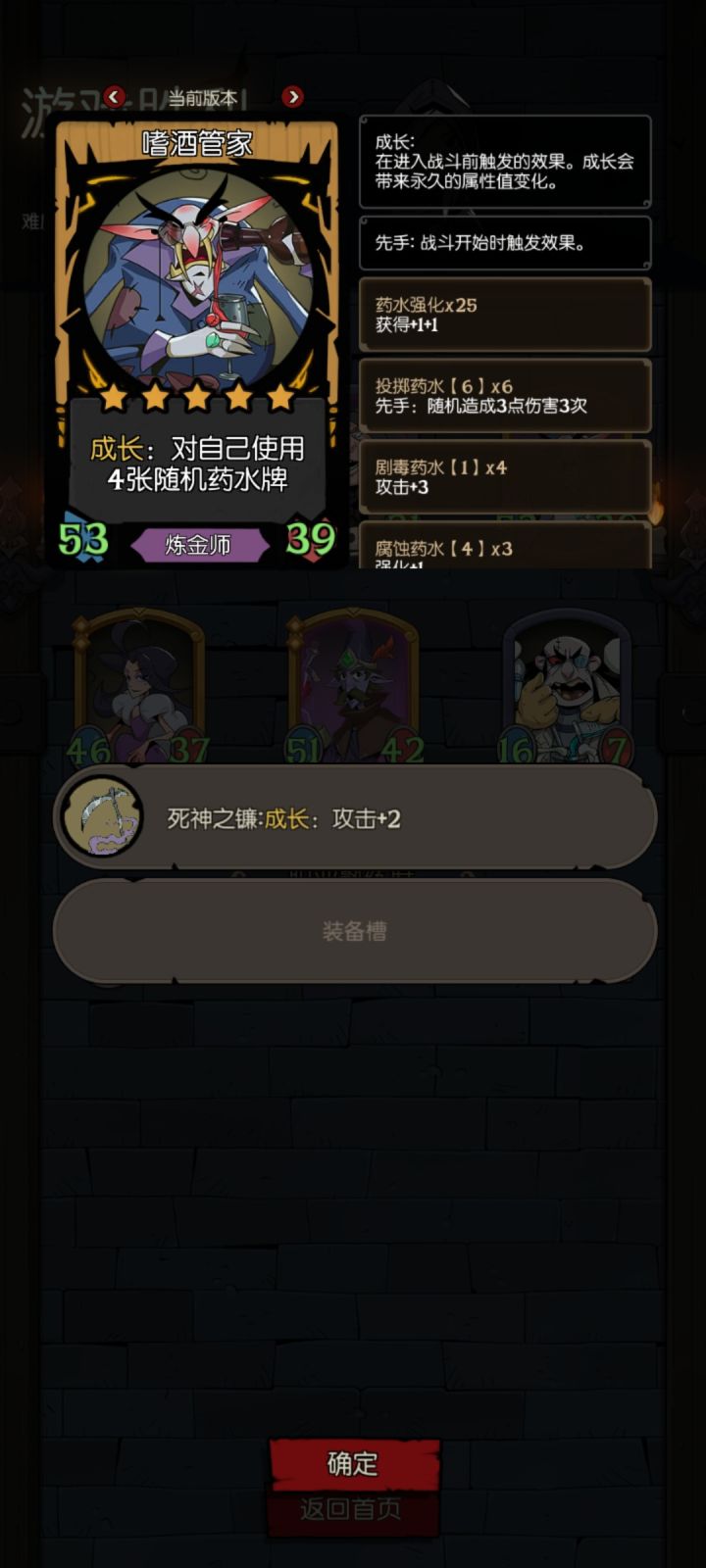This screenshot has height=1568, width=706.
Task: Select the 死神之镰 scythe item icon
Action: click(x=102, y=815)
